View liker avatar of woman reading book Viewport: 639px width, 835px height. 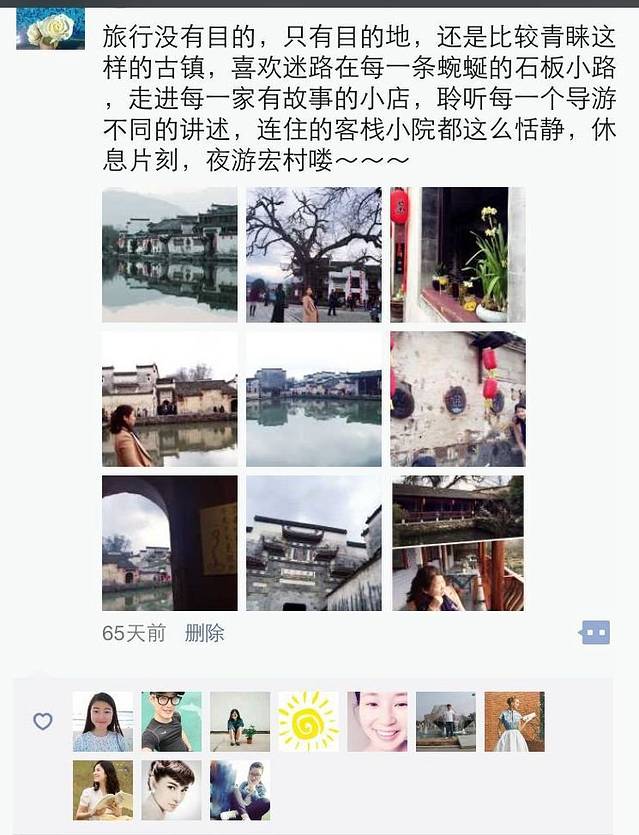tap(102, 790)
